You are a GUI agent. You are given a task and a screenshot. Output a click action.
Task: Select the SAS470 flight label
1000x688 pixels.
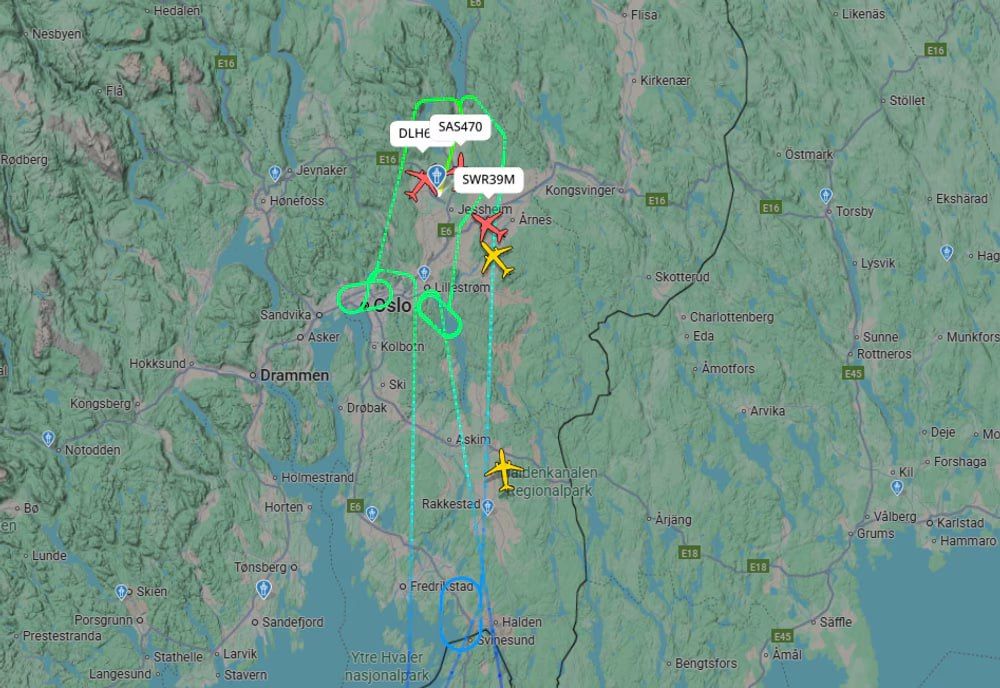(x=461, y=127)
